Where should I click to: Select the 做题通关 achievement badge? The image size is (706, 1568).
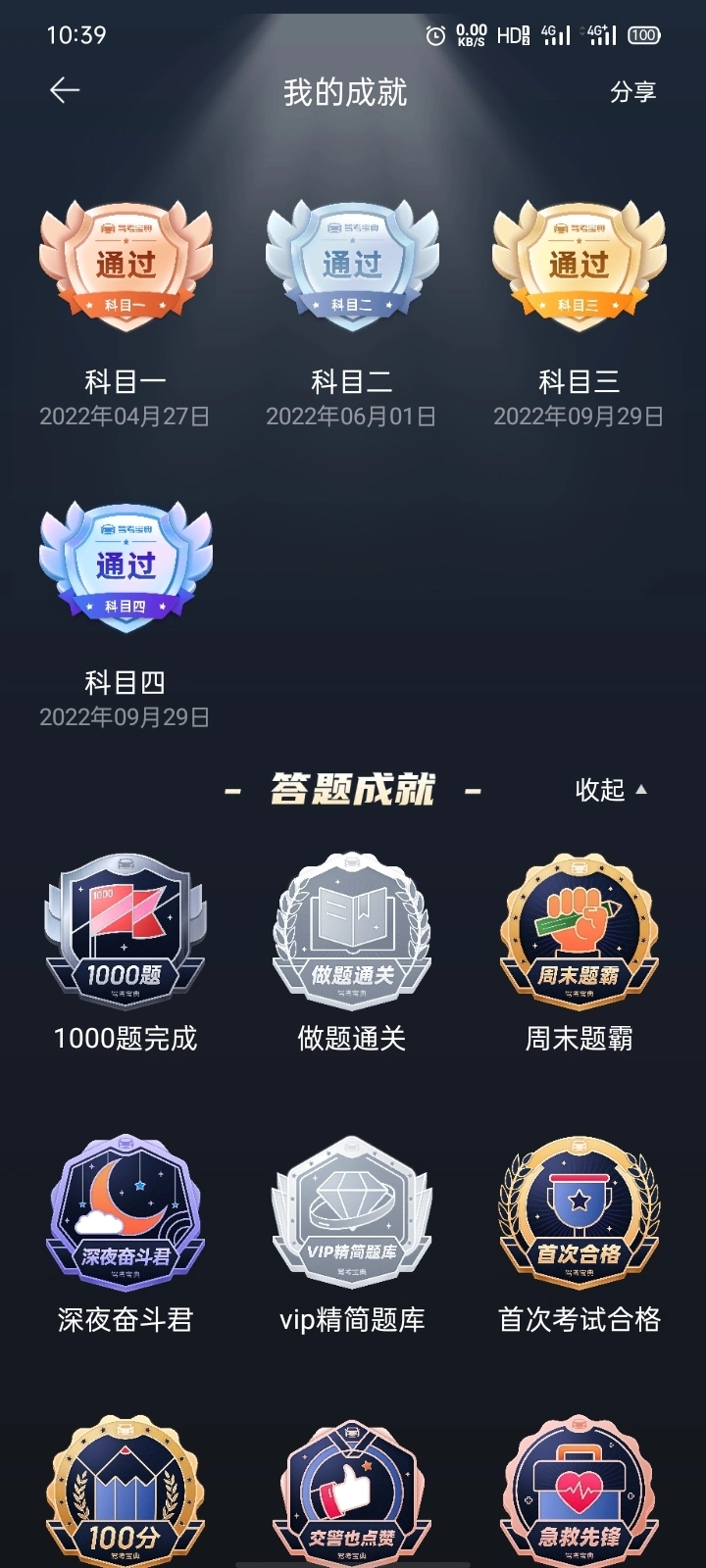pyautogui.click(x=352, y=931)
